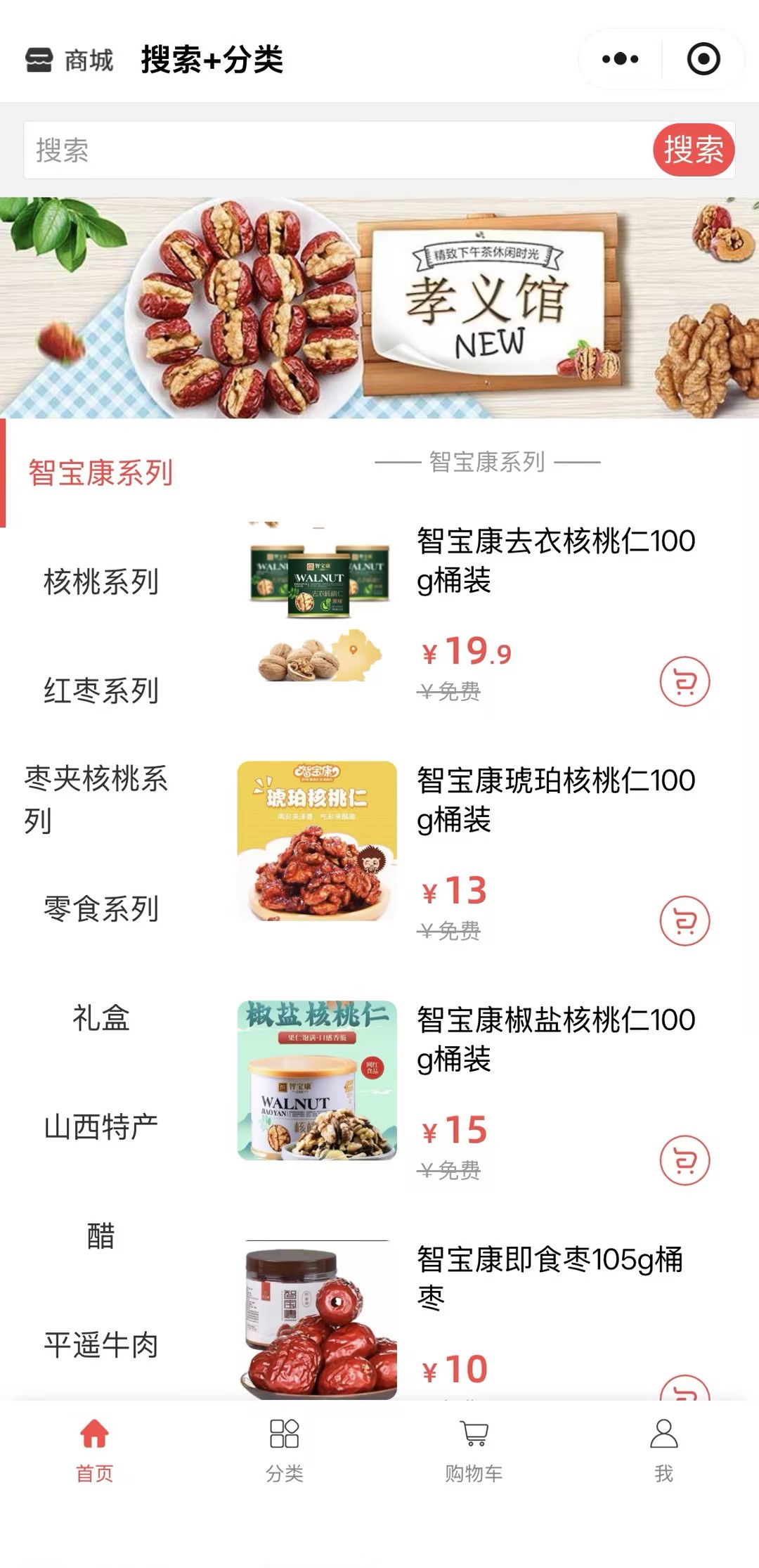759x1568 pixels.
Task: Select the 红枣系列 category
Action: pyautogui.click(x=101, y=690)
